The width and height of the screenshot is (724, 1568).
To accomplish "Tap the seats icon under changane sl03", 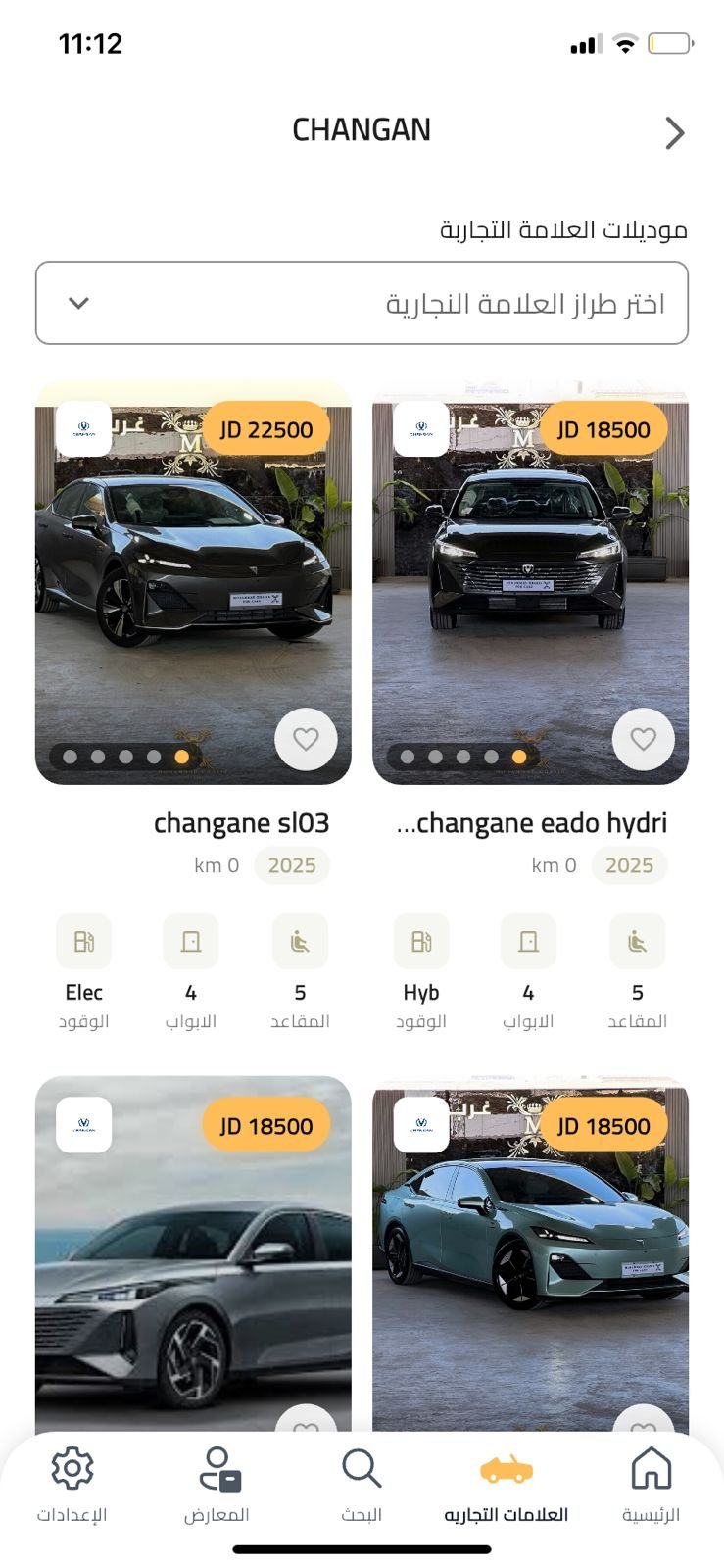I will point(300,940).
